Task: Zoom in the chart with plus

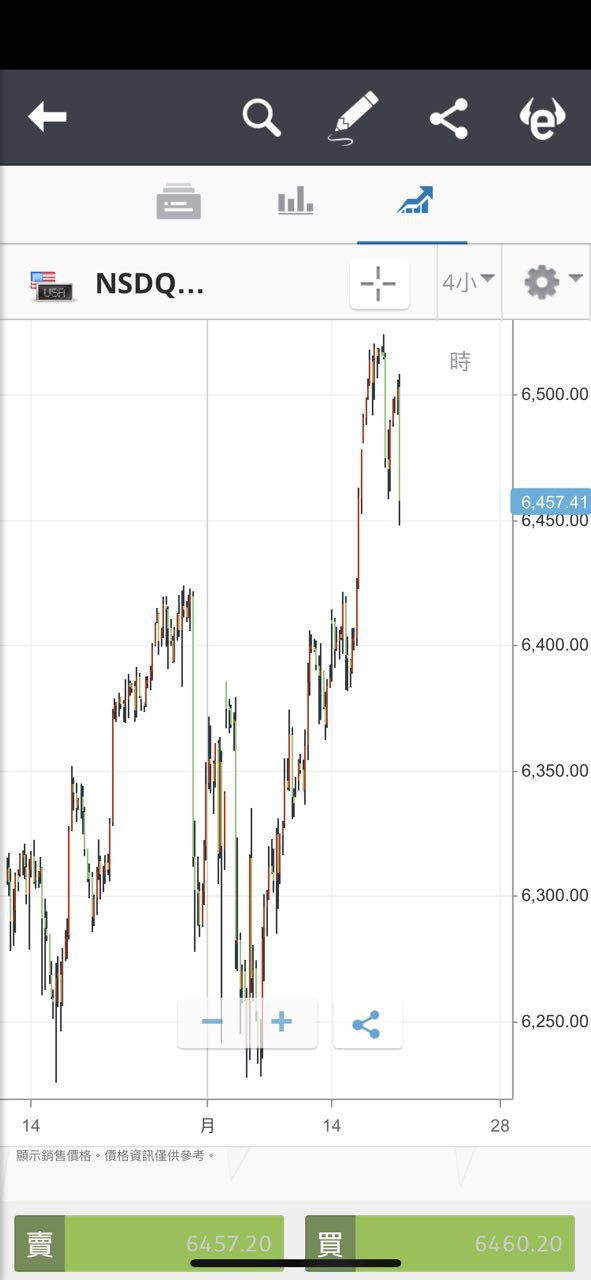Action: (282, 1022)
